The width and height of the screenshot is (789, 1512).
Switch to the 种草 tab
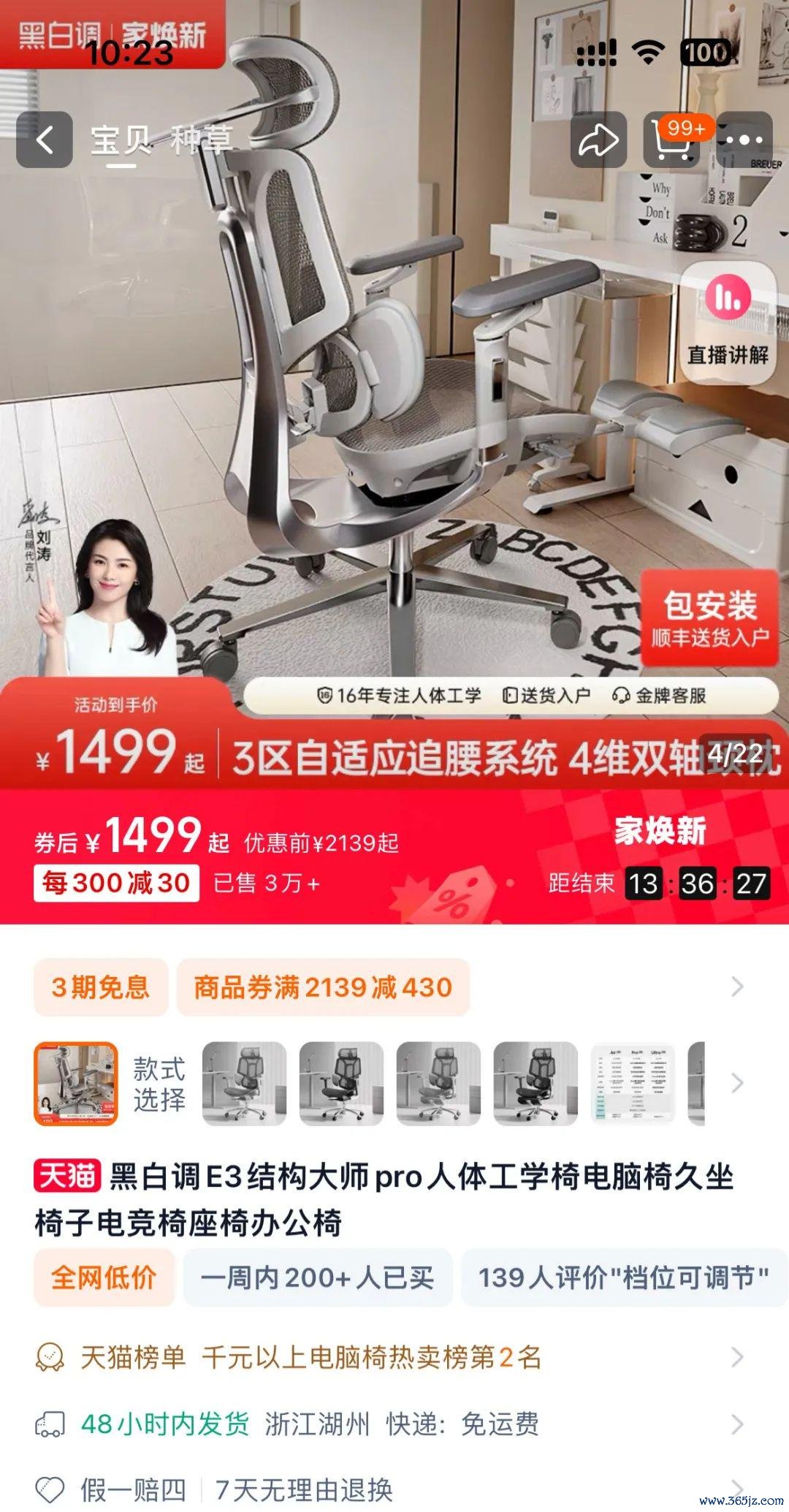point(202,140)
